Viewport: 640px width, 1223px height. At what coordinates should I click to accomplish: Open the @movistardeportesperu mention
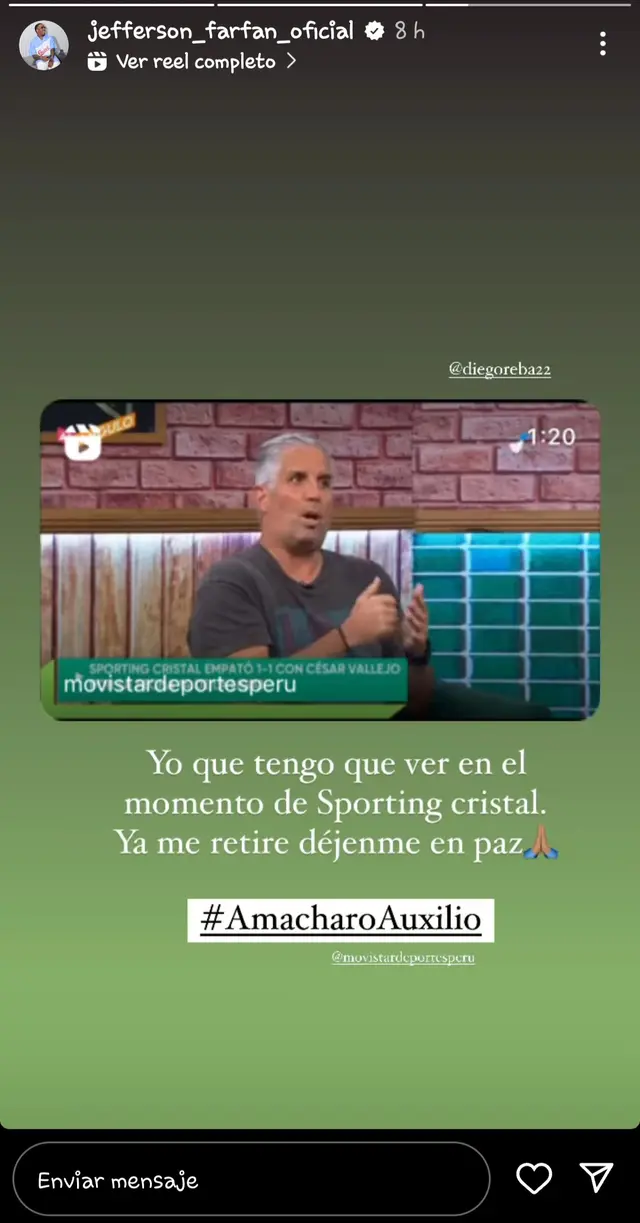point(403,957)
